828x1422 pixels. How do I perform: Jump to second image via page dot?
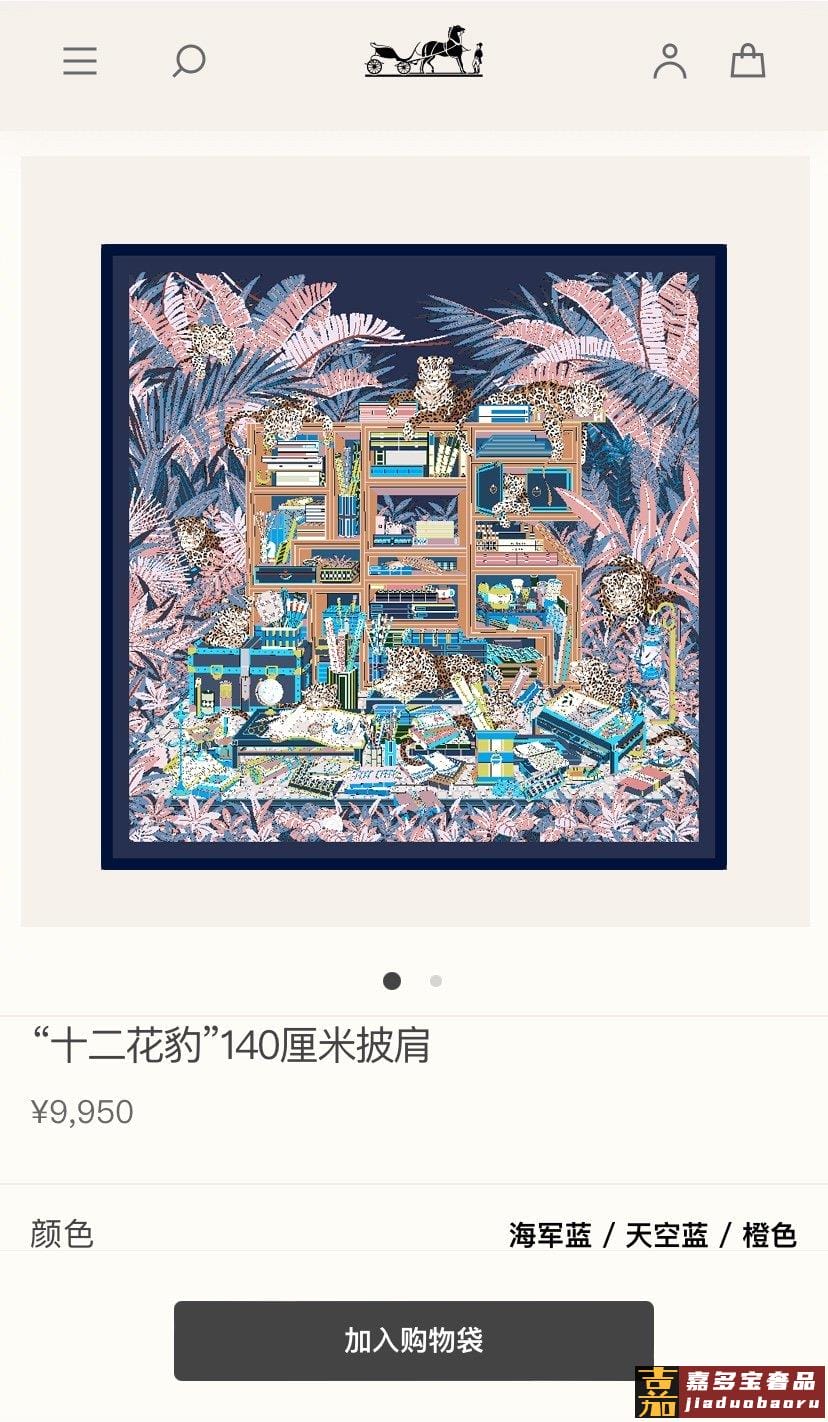(436, 981)
